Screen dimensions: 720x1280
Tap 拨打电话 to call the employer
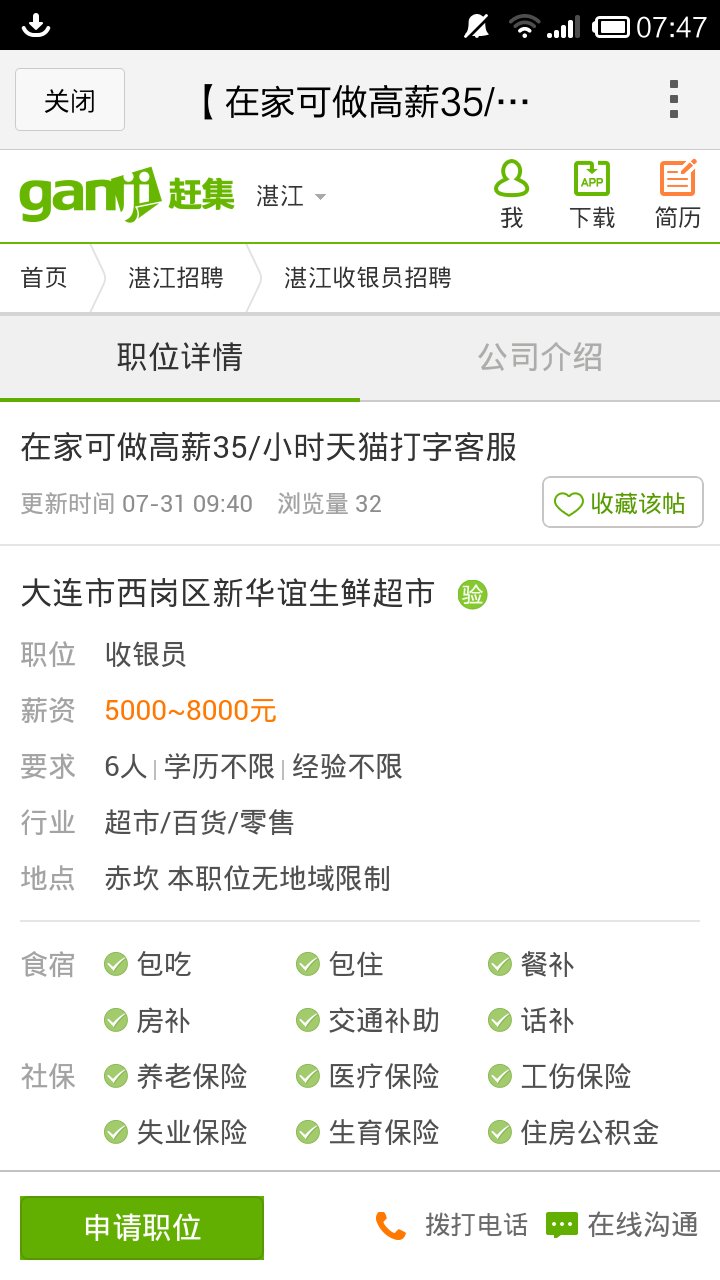tap(453, 1225)
